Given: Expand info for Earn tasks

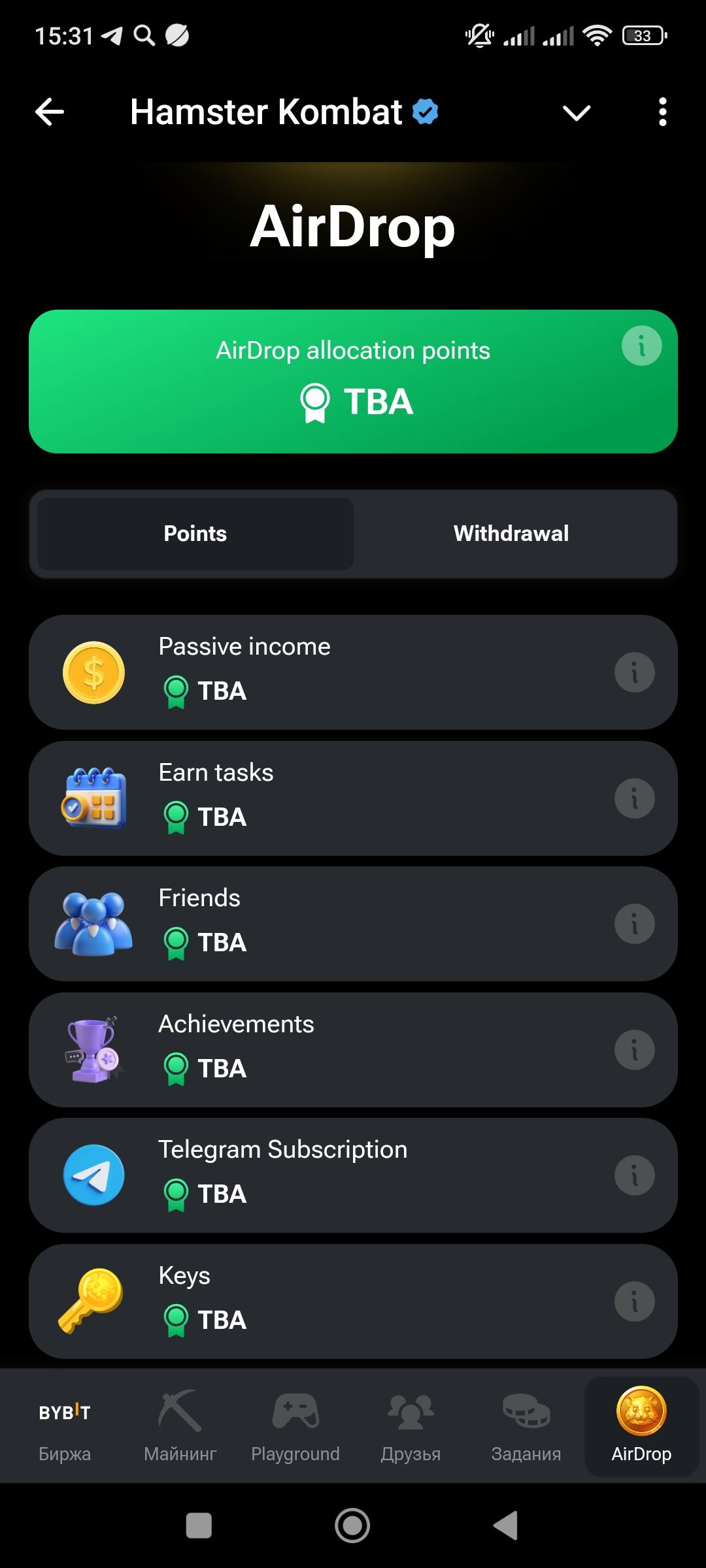Looking at the screenshot, I should (635, 798).
